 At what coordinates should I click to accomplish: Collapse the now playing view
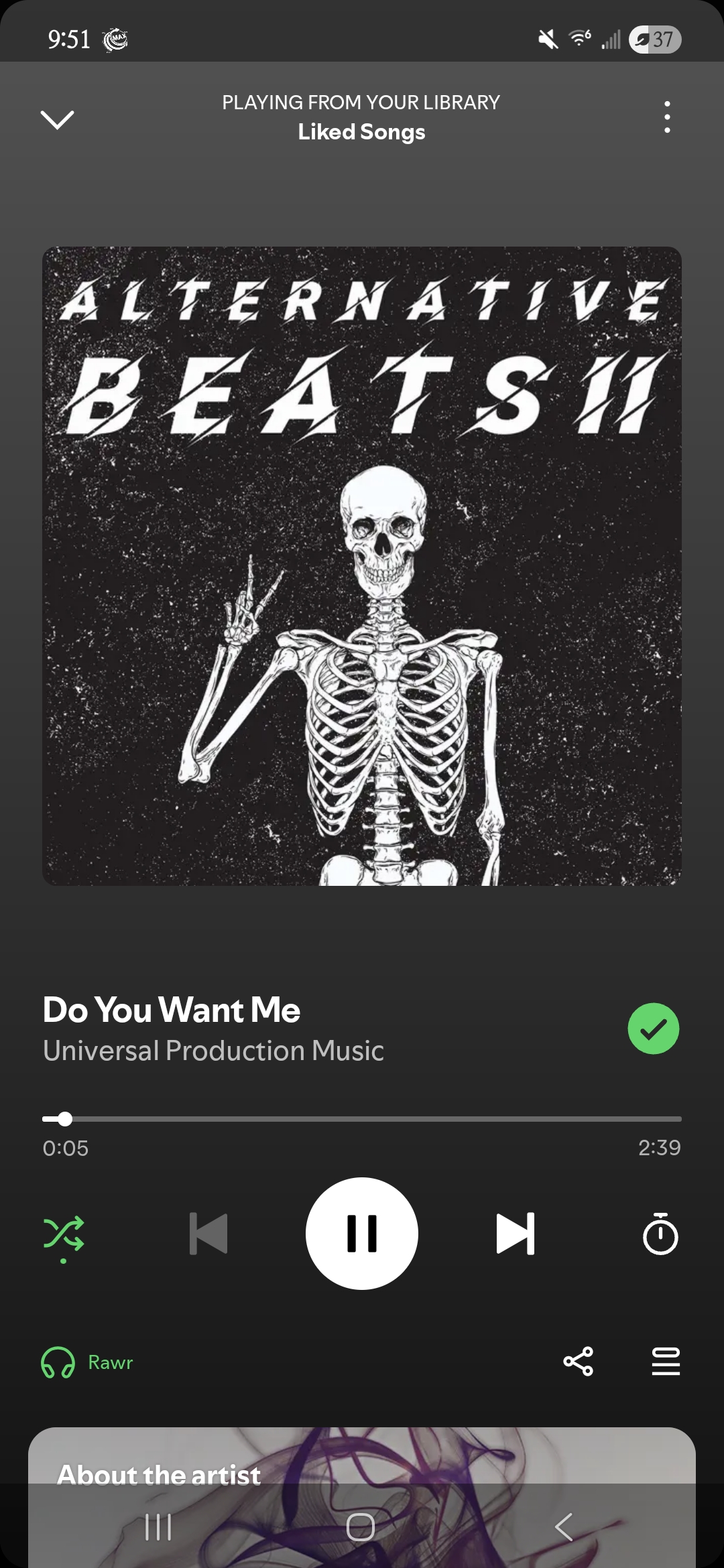click(57, 119)
